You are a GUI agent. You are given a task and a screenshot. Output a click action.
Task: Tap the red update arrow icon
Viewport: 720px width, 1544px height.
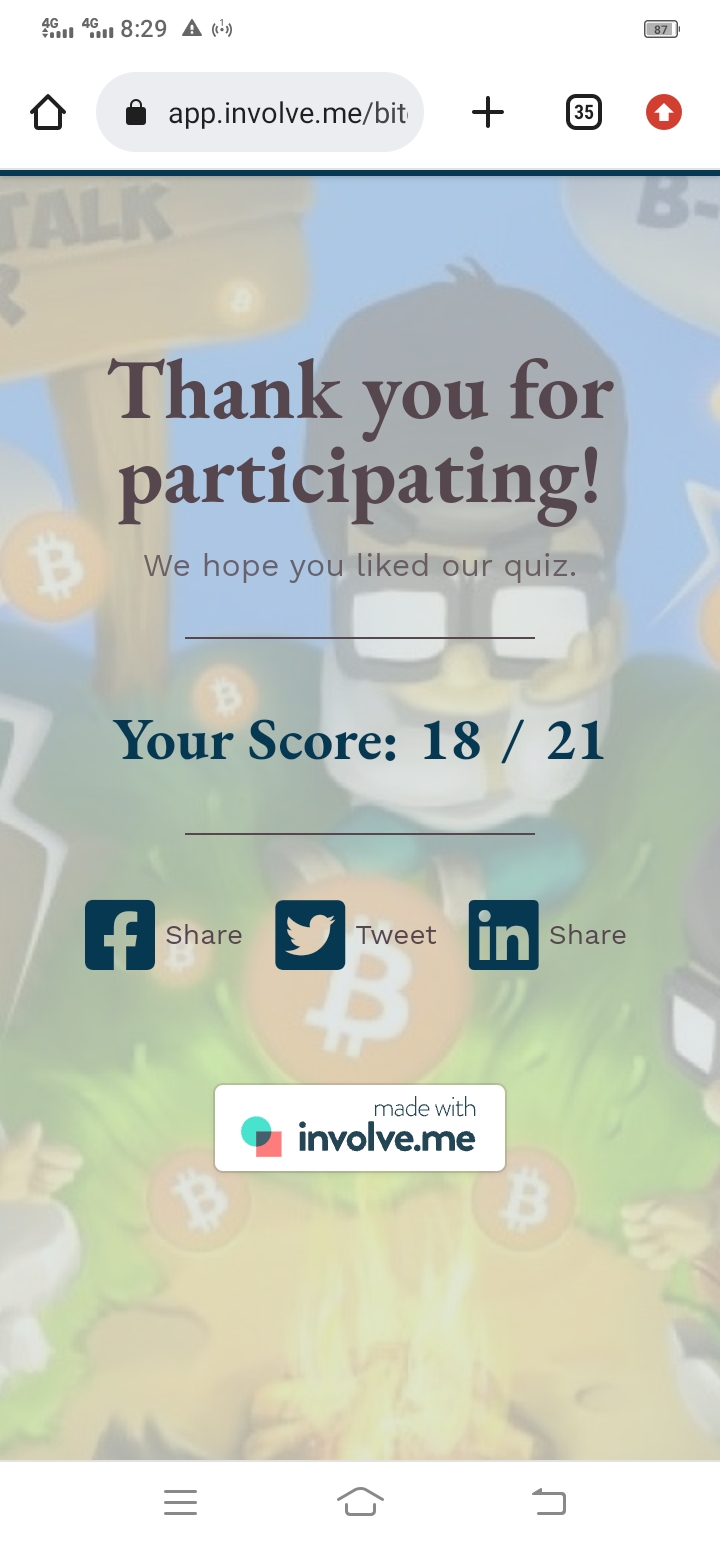pyautogui.click(x=663, y=113)
